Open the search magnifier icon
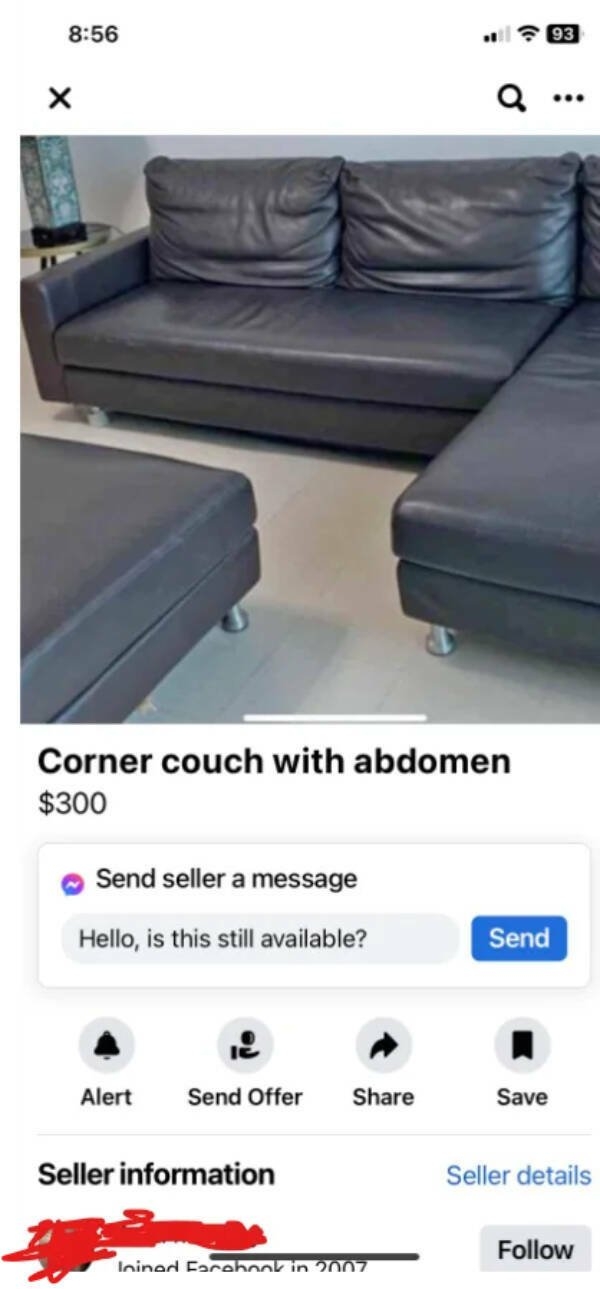Screen dimensions: 600x1289 pos(511,98)
